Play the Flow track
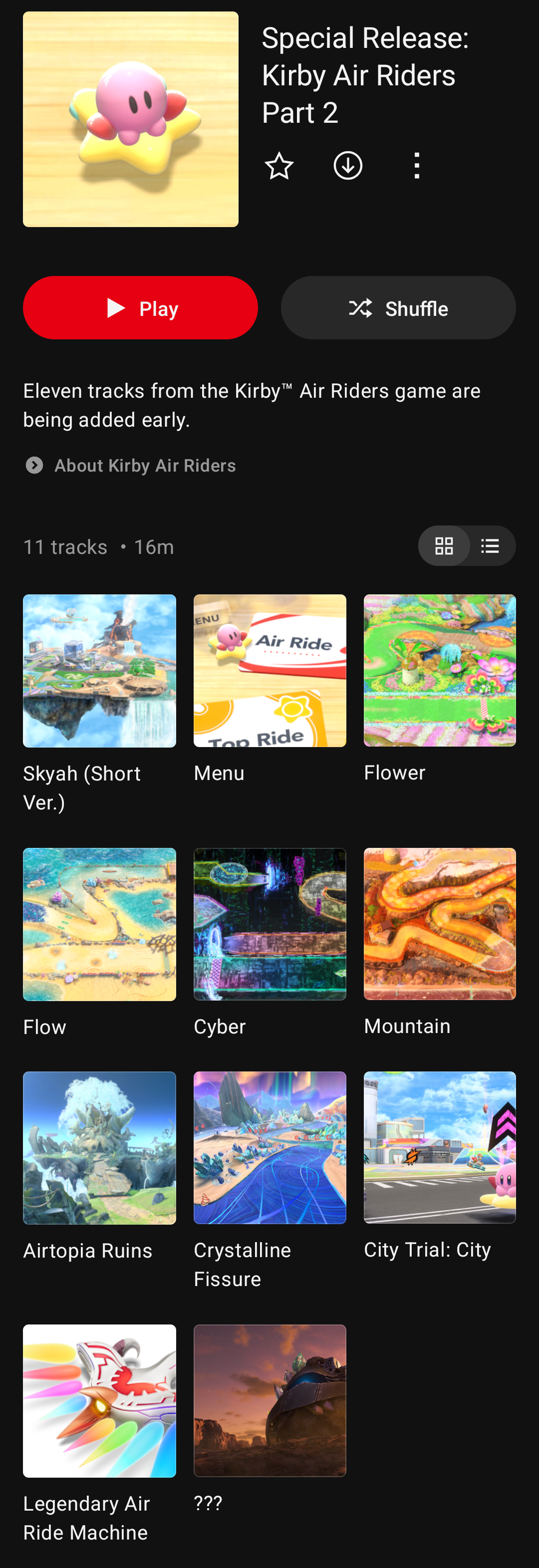Viewport: 539px width, 1568px height. 99,924
